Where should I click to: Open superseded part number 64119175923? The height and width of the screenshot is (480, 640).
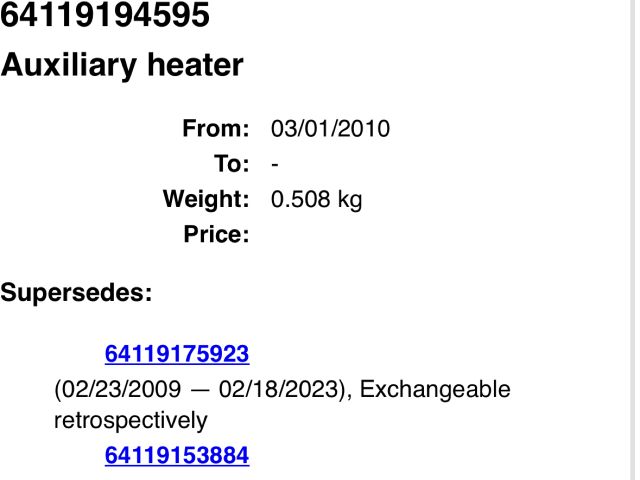pyautogui.click(x=176, y=354)
